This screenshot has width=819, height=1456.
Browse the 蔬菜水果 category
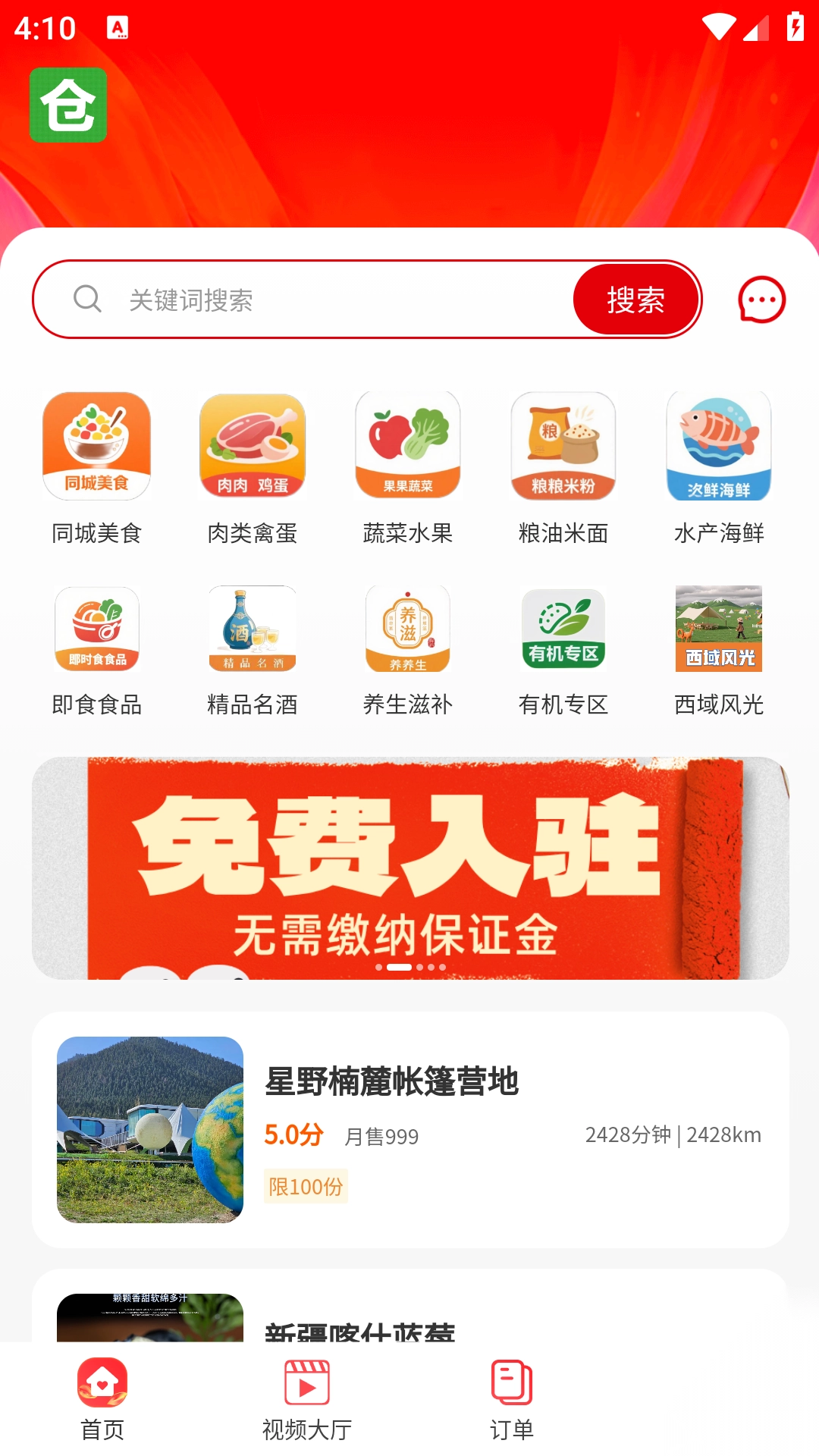pos(408,466)
